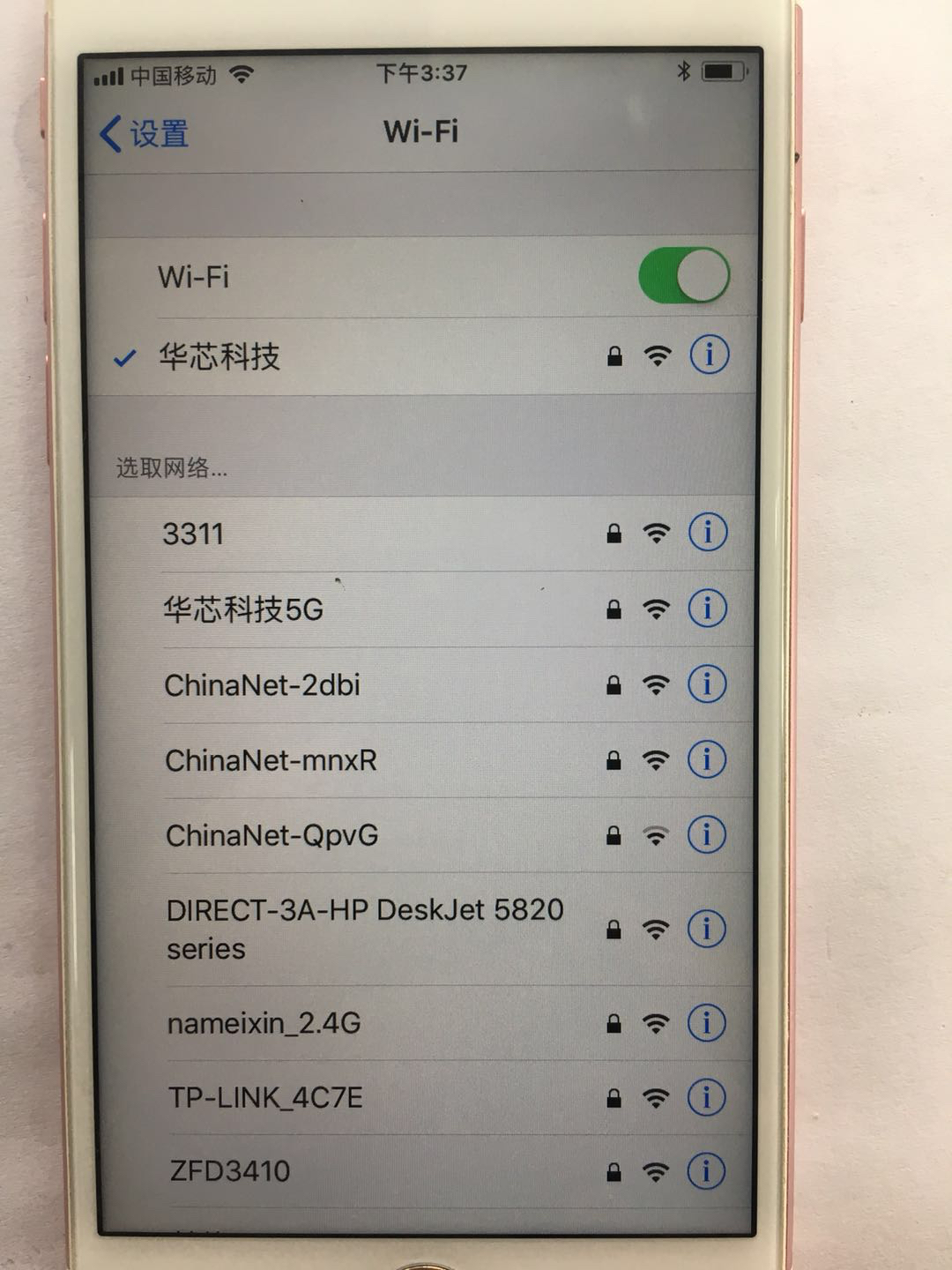
Task: Tap the info icon next to nameixin_2.4G
Action: (708, 1024)
